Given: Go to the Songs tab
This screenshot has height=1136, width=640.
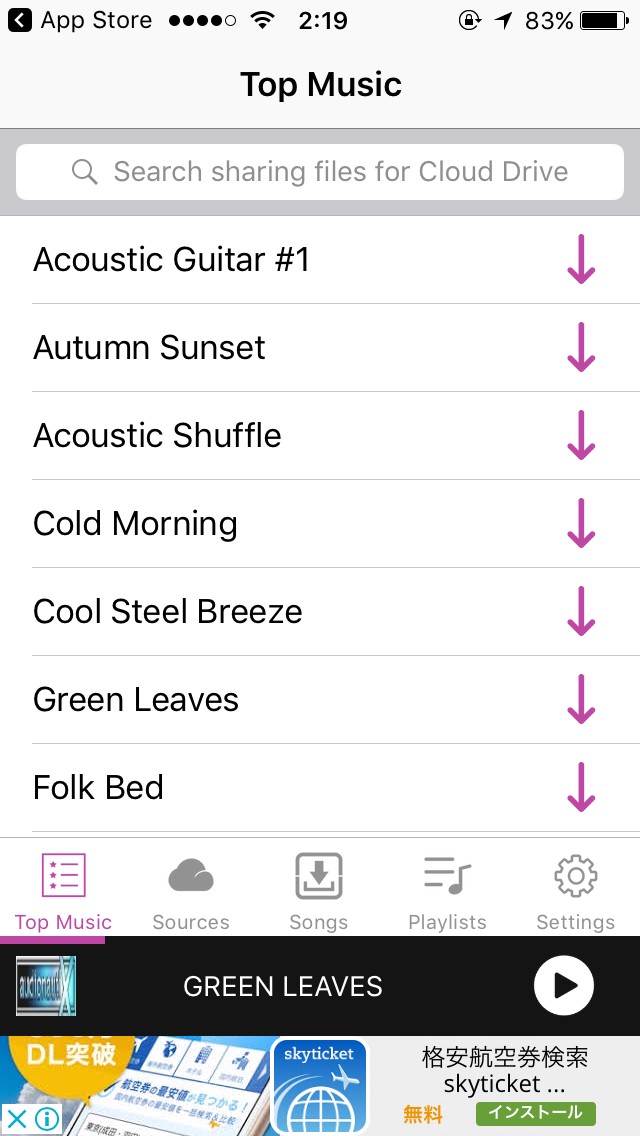Looking at the screenshot, I should (x=319, y=890).
